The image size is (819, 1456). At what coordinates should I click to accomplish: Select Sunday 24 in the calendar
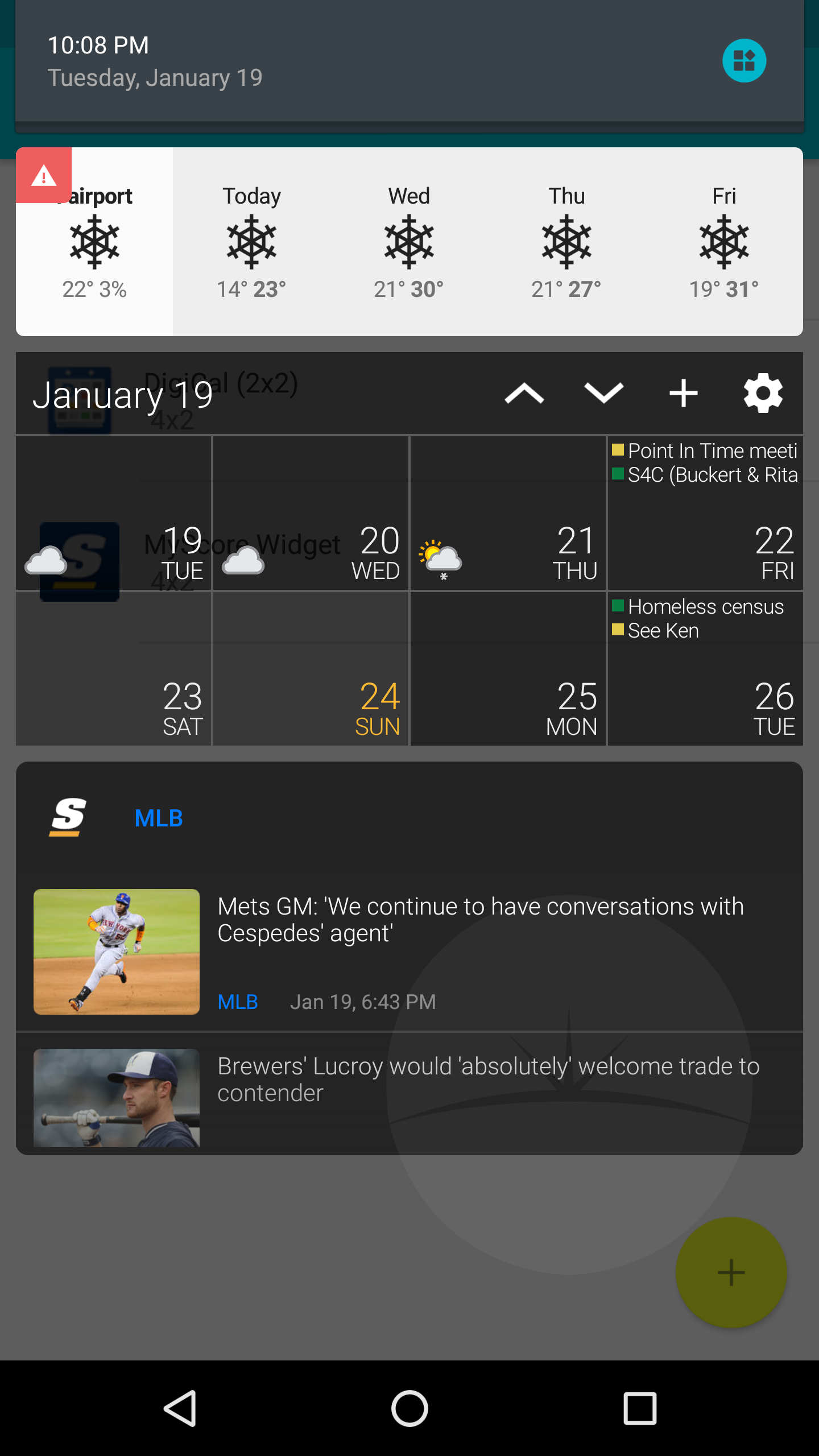pyautogui.click(x=311, y=669)
